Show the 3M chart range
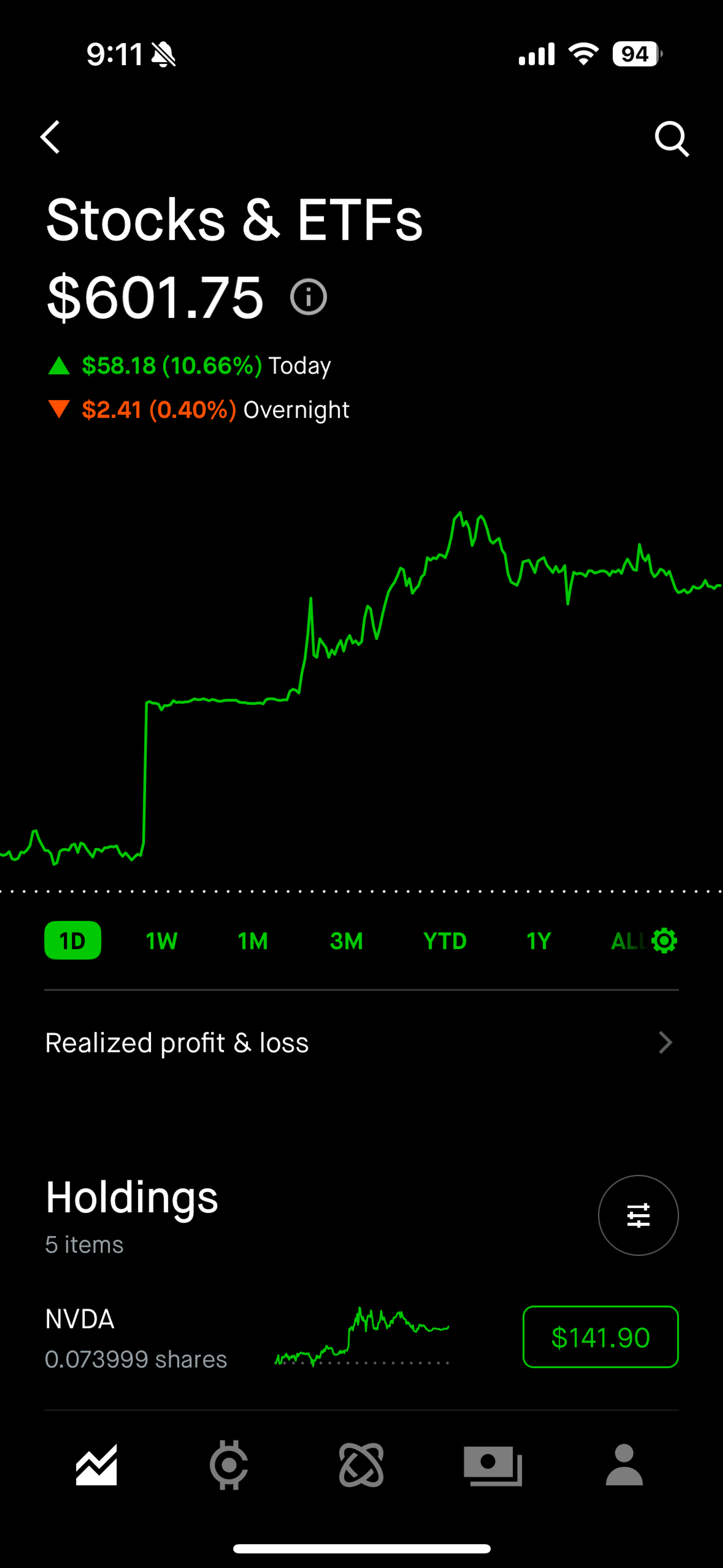The image size is (723, 1568). click(346, 941)
